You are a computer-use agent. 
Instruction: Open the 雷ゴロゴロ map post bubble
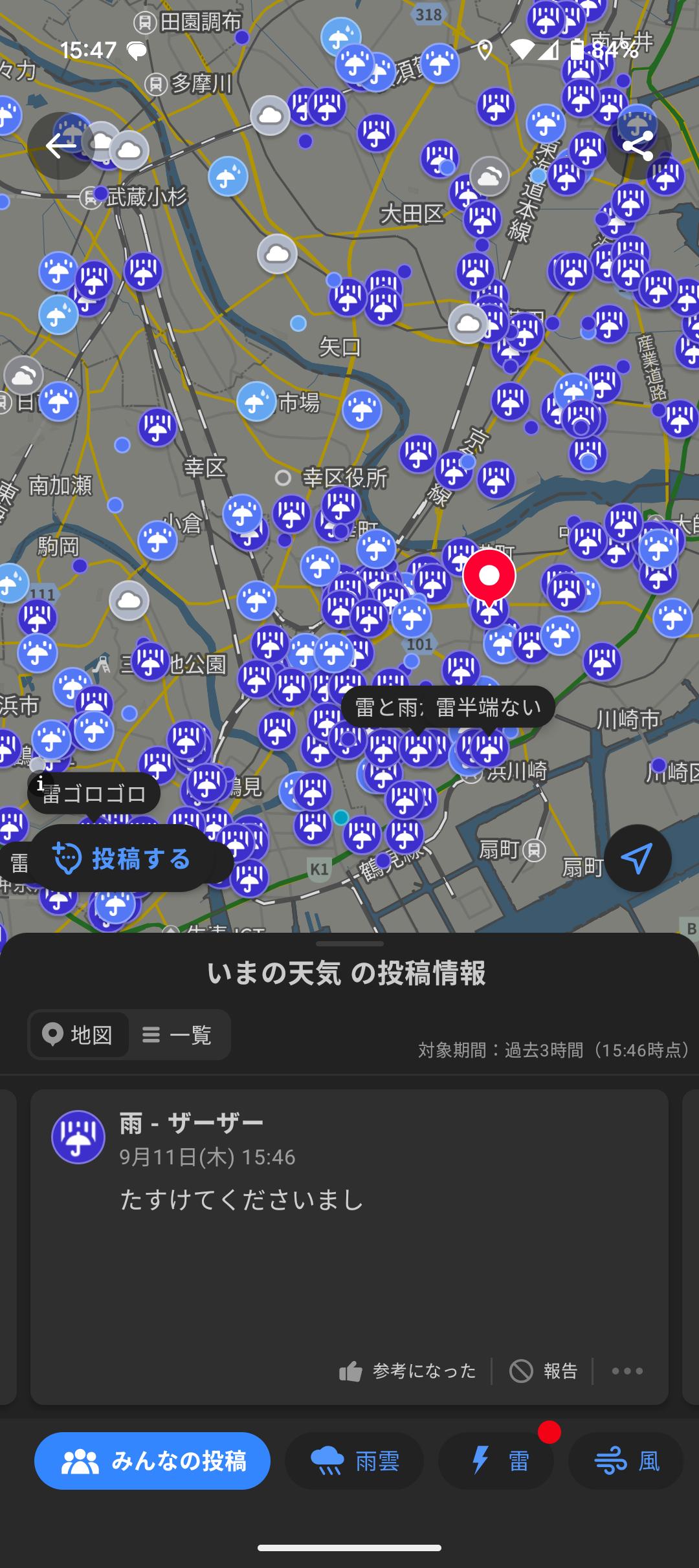click(94, 793)
